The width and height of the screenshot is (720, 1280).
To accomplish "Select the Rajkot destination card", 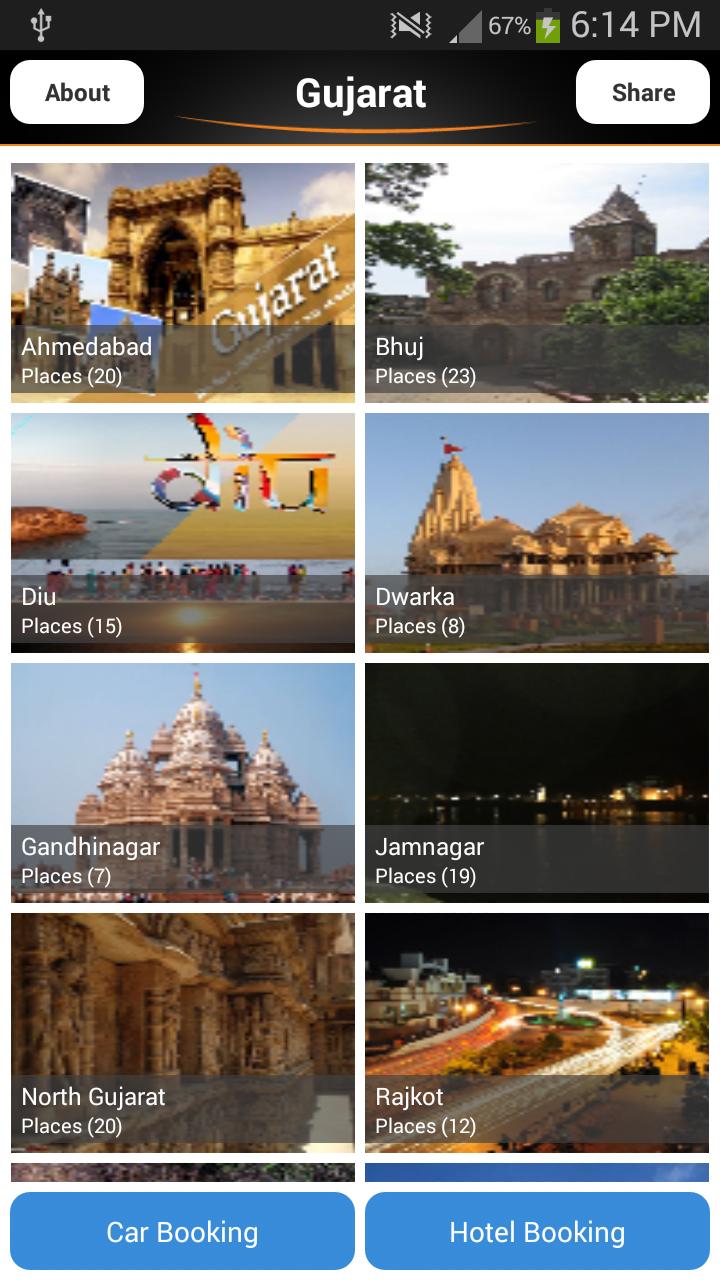I will (537, 1033).
